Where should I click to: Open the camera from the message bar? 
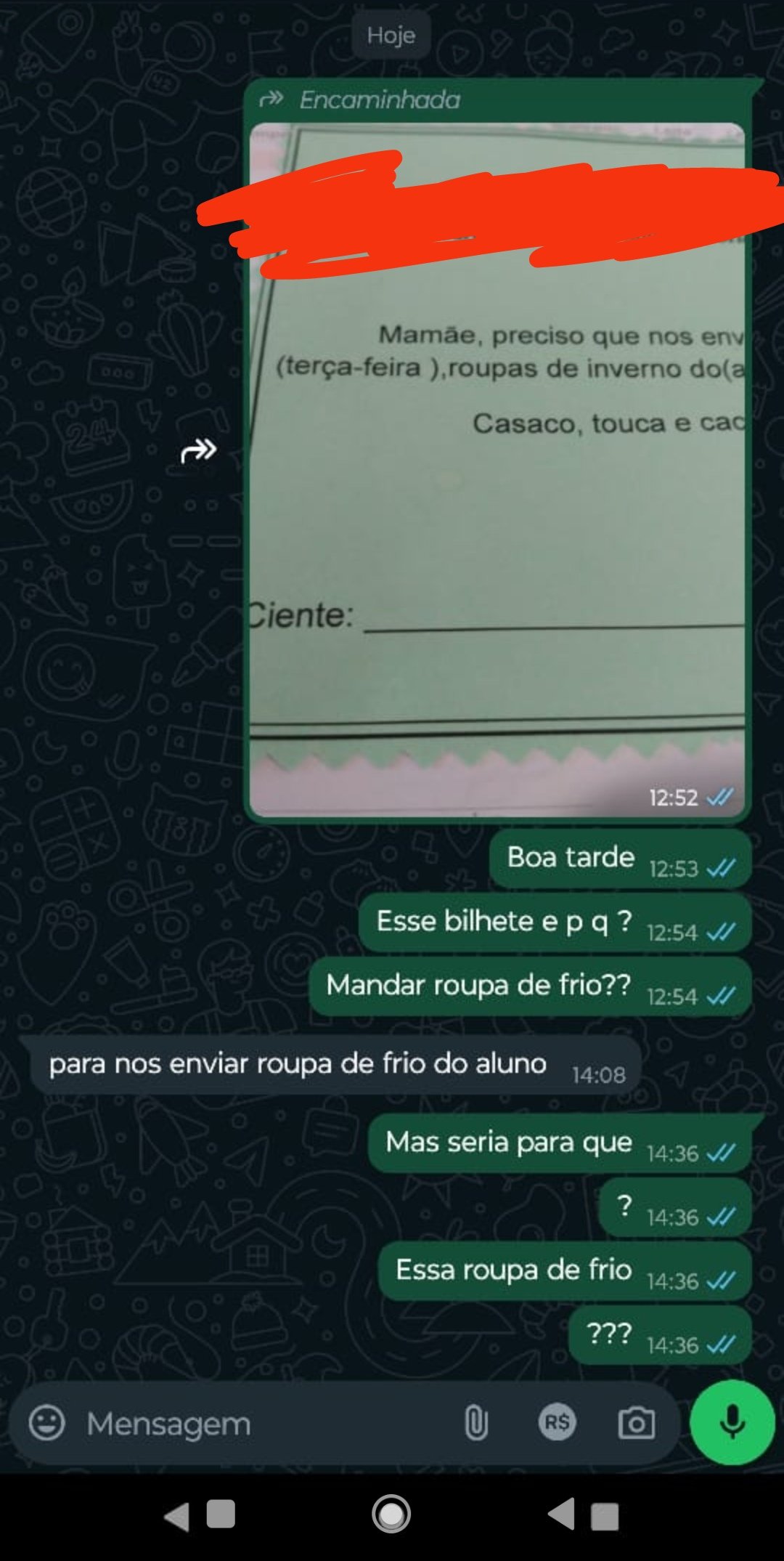pyautogui.click(x=636, y=1423)
